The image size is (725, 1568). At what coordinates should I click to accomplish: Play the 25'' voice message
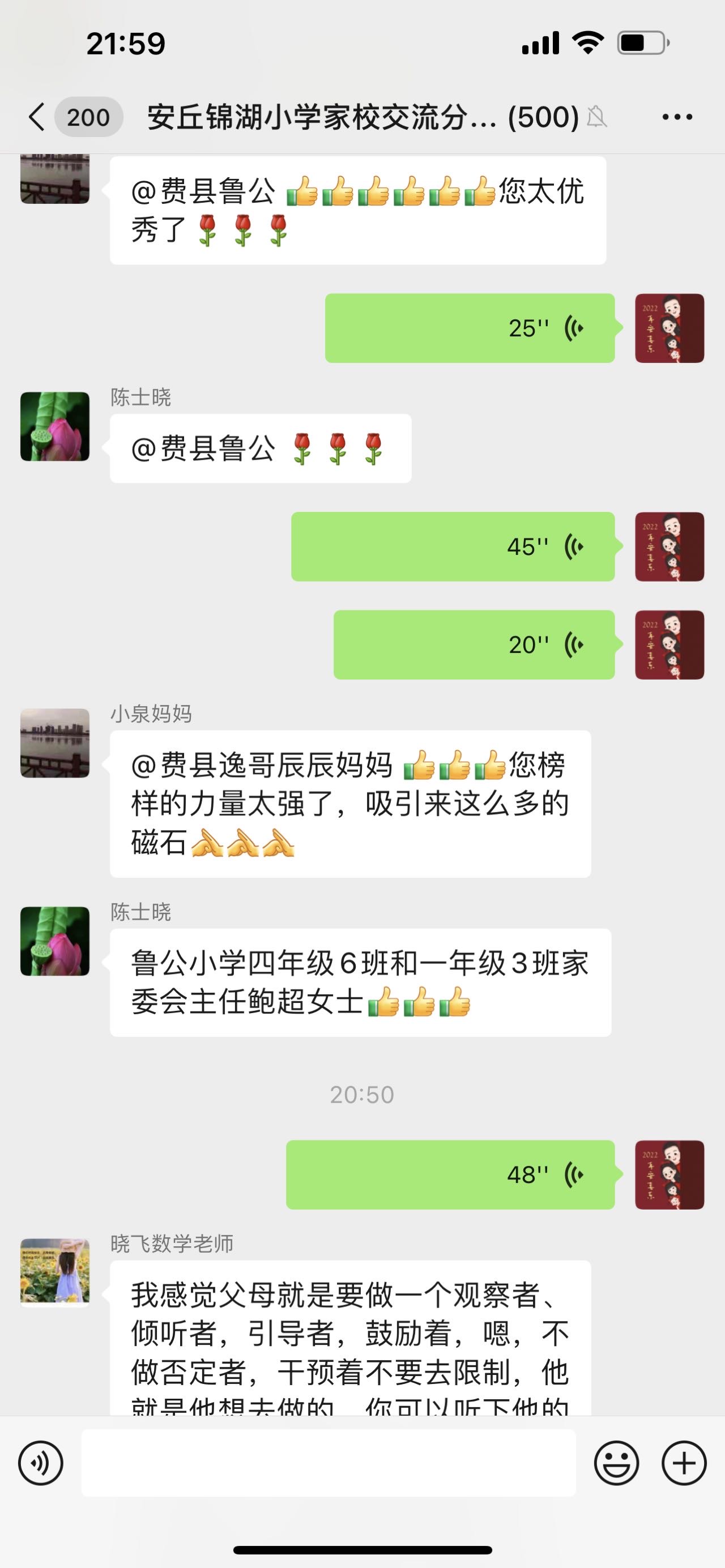469,328
